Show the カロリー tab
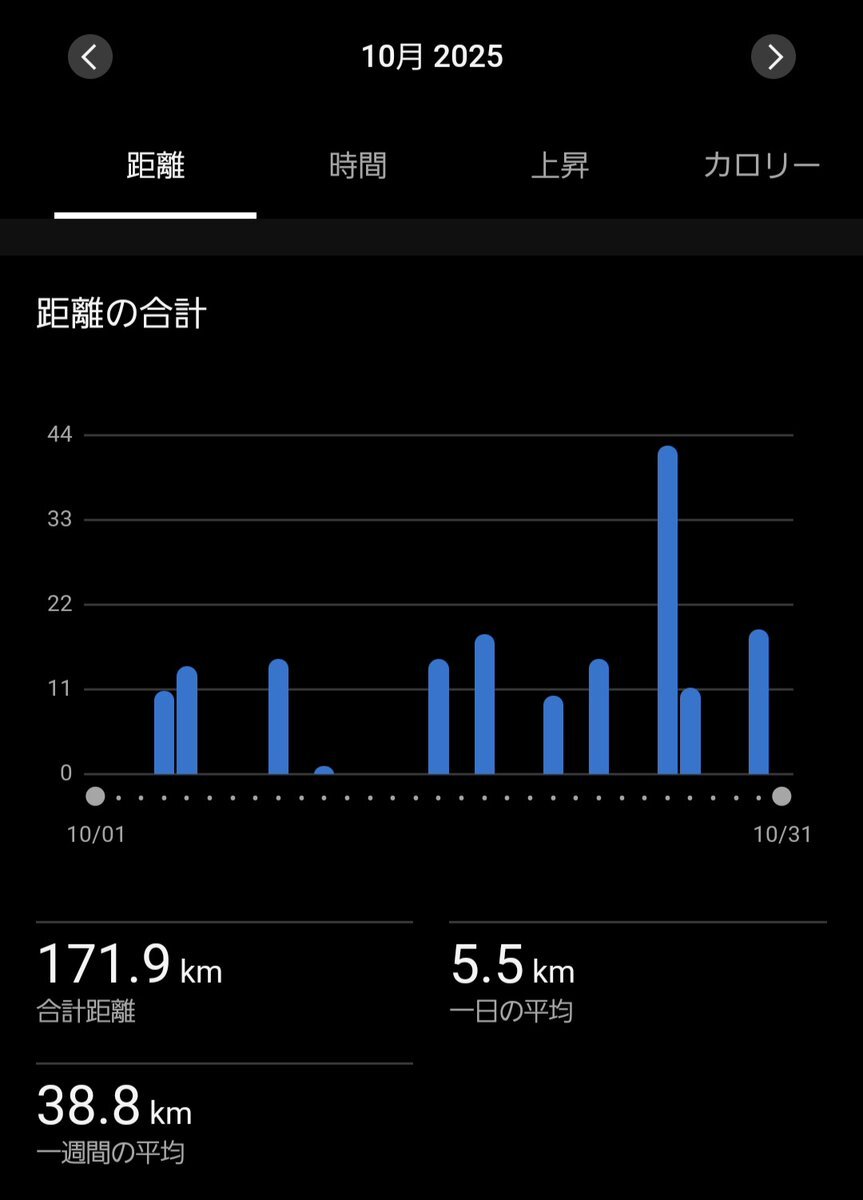The image size is (863, 1200). (761, 166)
